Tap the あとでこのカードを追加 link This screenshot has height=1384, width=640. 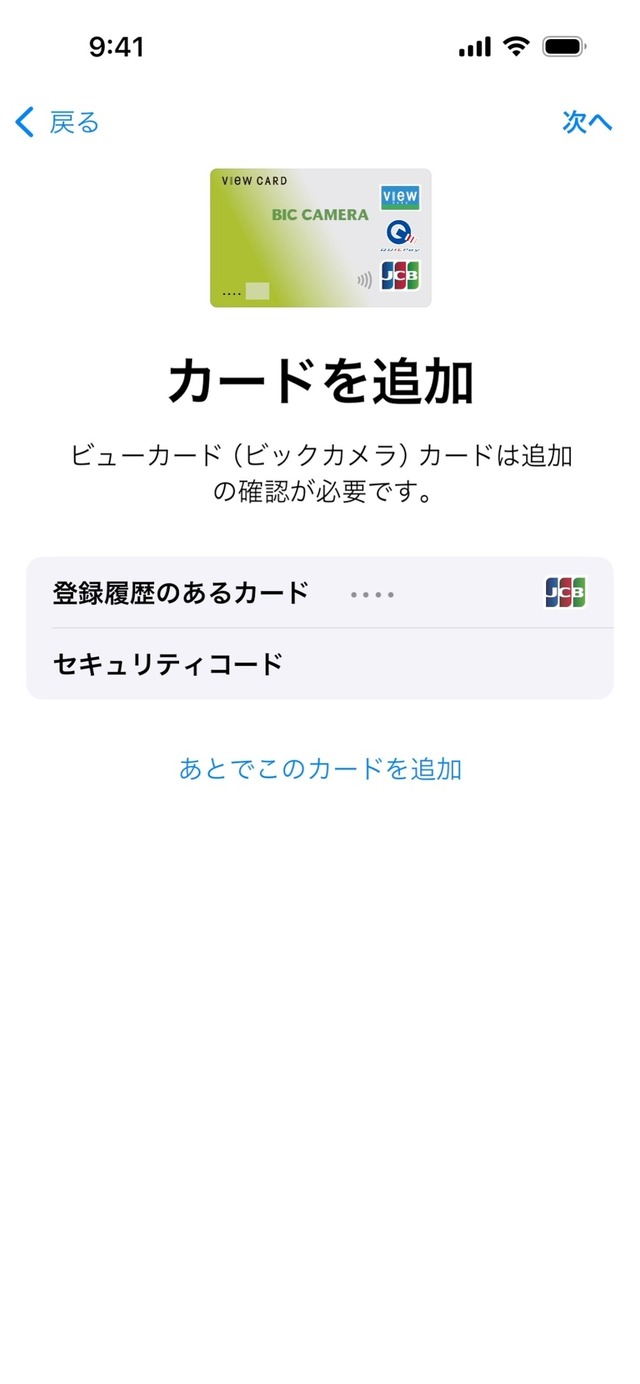click(320, 768)
